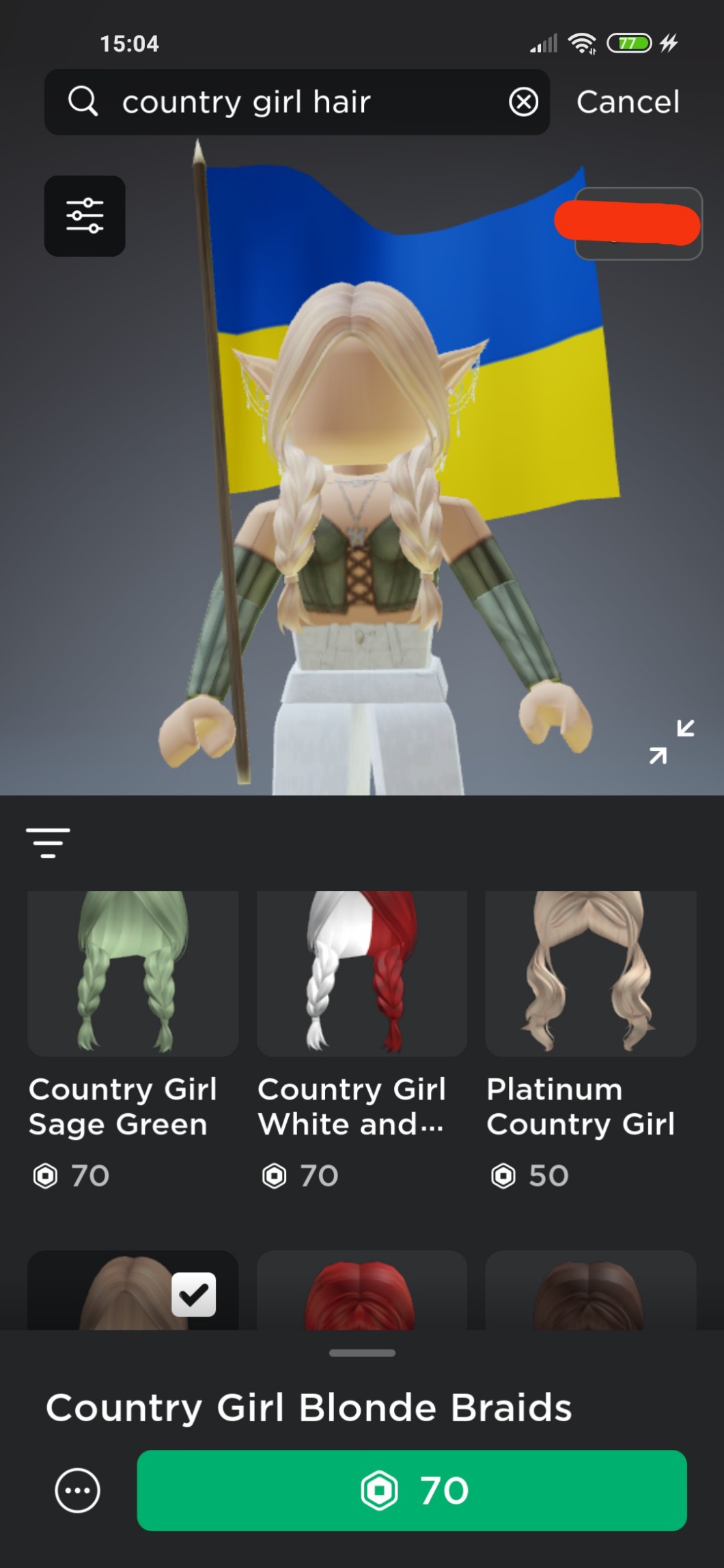
Task: Try on Platinum Country Girl hair
Action: pos(590,973)
